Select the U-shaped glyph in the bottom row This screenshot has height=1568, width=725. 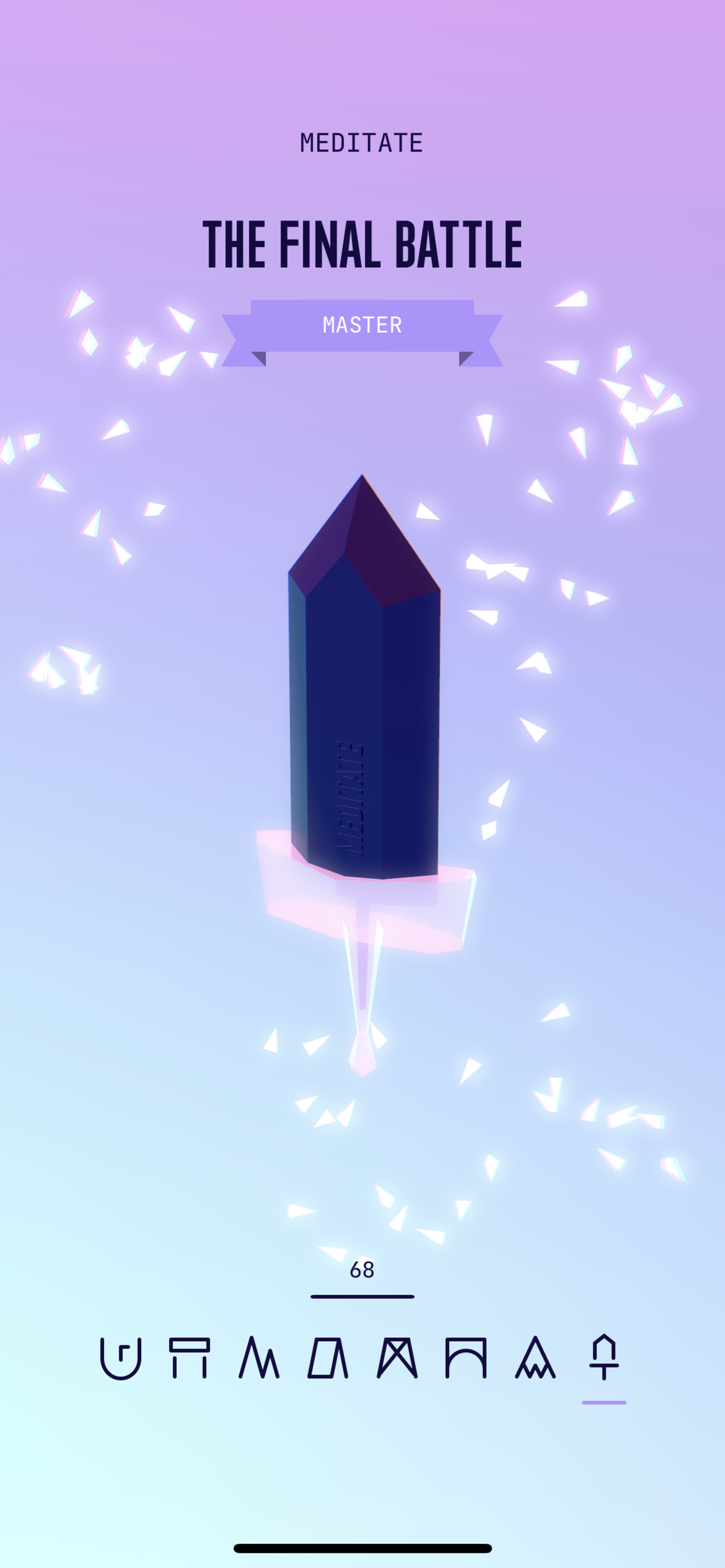[x=121, y=1358]
